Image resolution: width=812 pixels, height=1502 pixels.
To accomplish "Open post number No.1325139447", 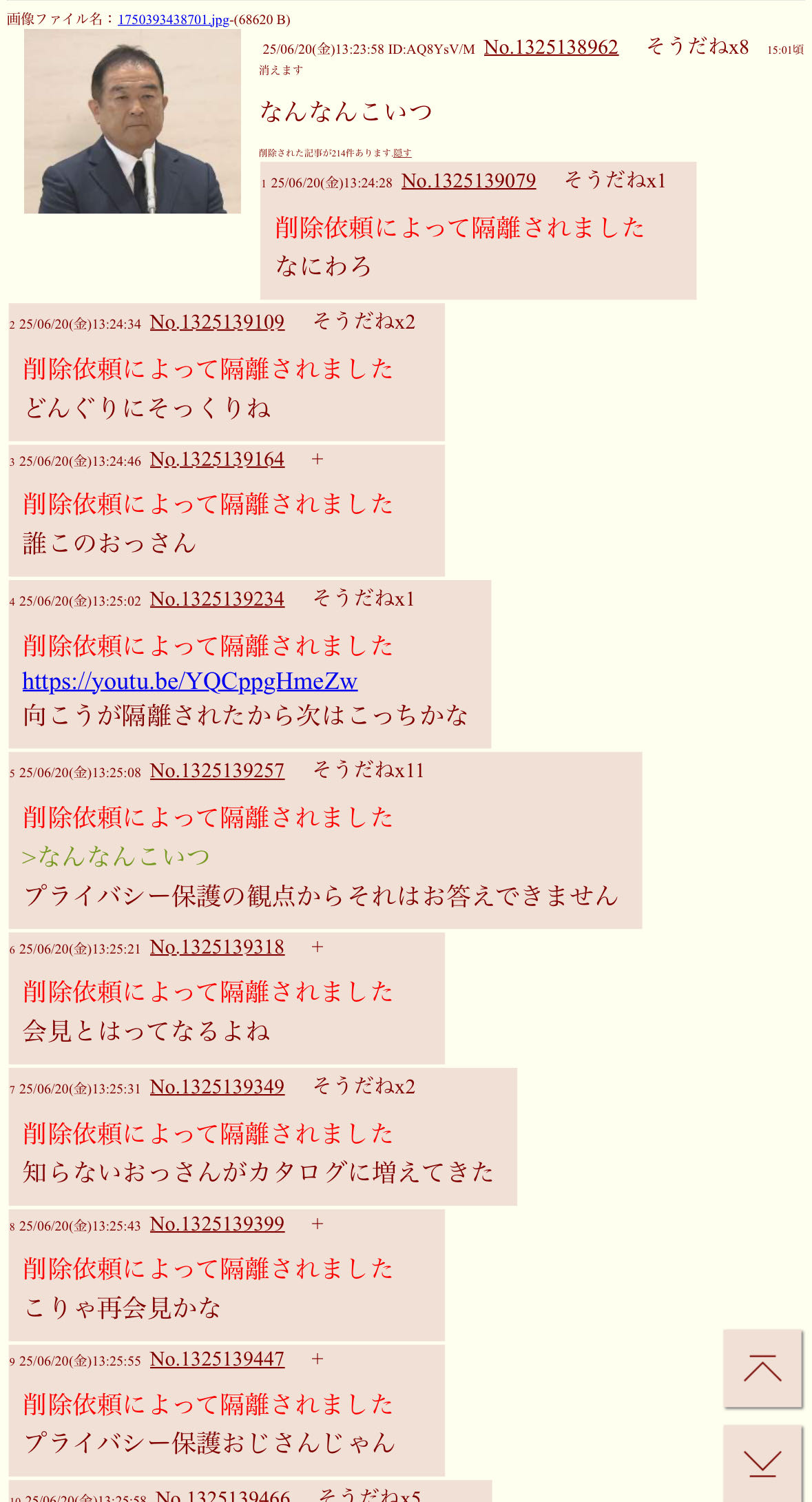I will [x=217, y=1359].
